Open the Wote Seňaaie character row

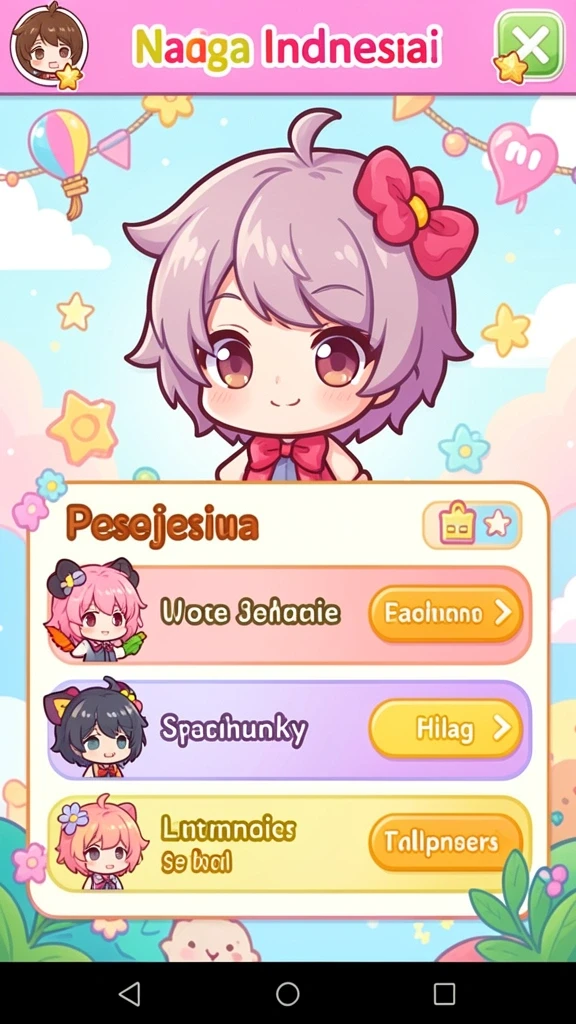point(289,615)
